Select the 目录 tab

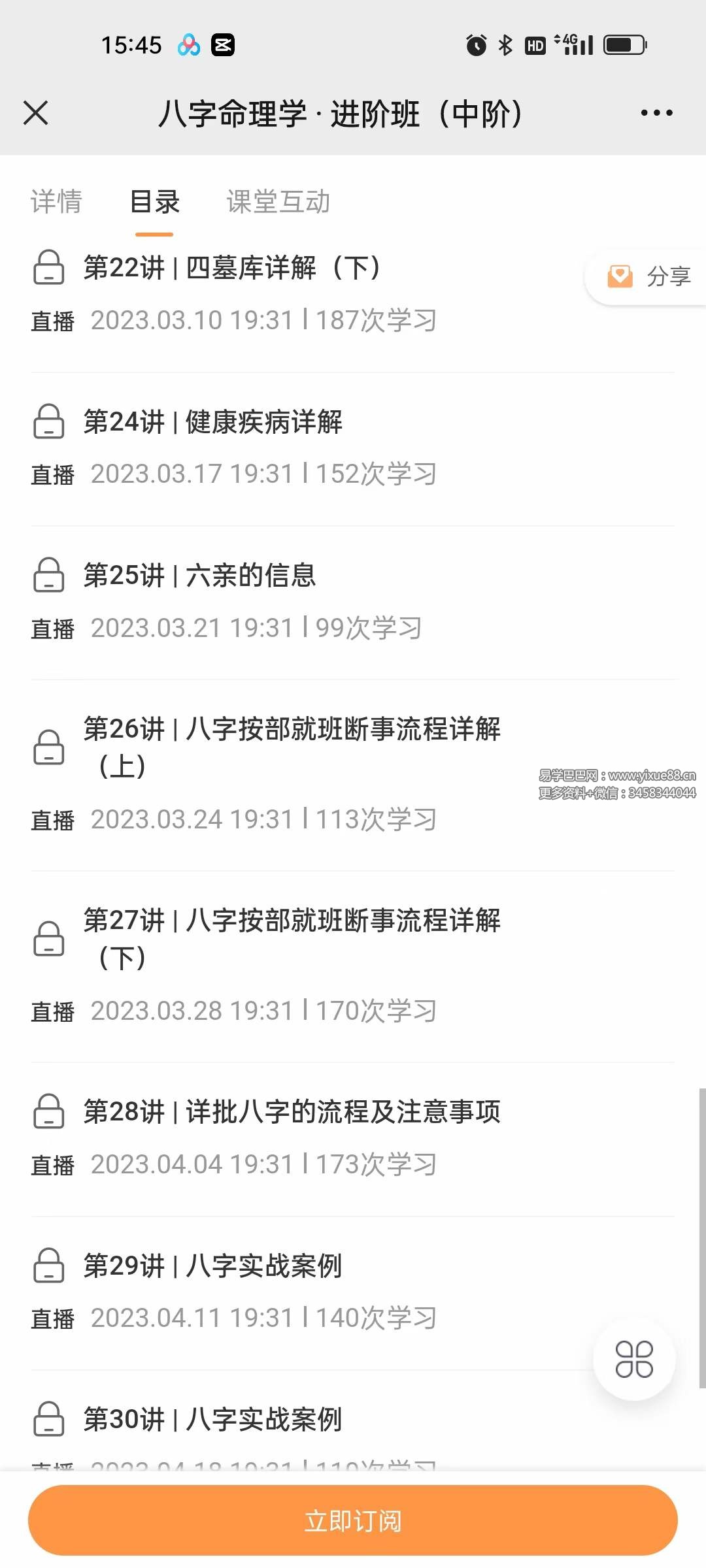[x=155, y=203]
